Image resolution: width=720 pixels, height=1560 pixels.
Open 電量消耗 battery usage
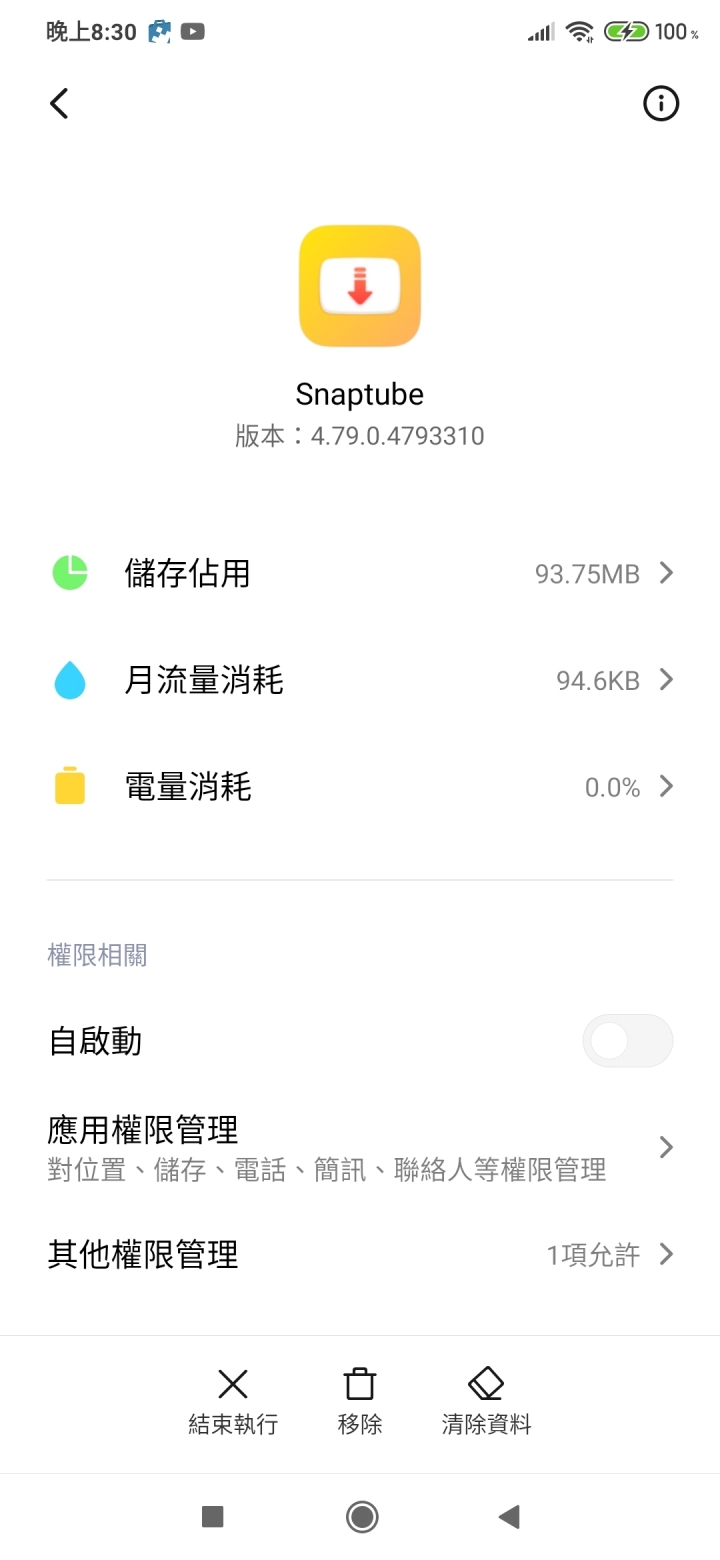coord(360,787)
